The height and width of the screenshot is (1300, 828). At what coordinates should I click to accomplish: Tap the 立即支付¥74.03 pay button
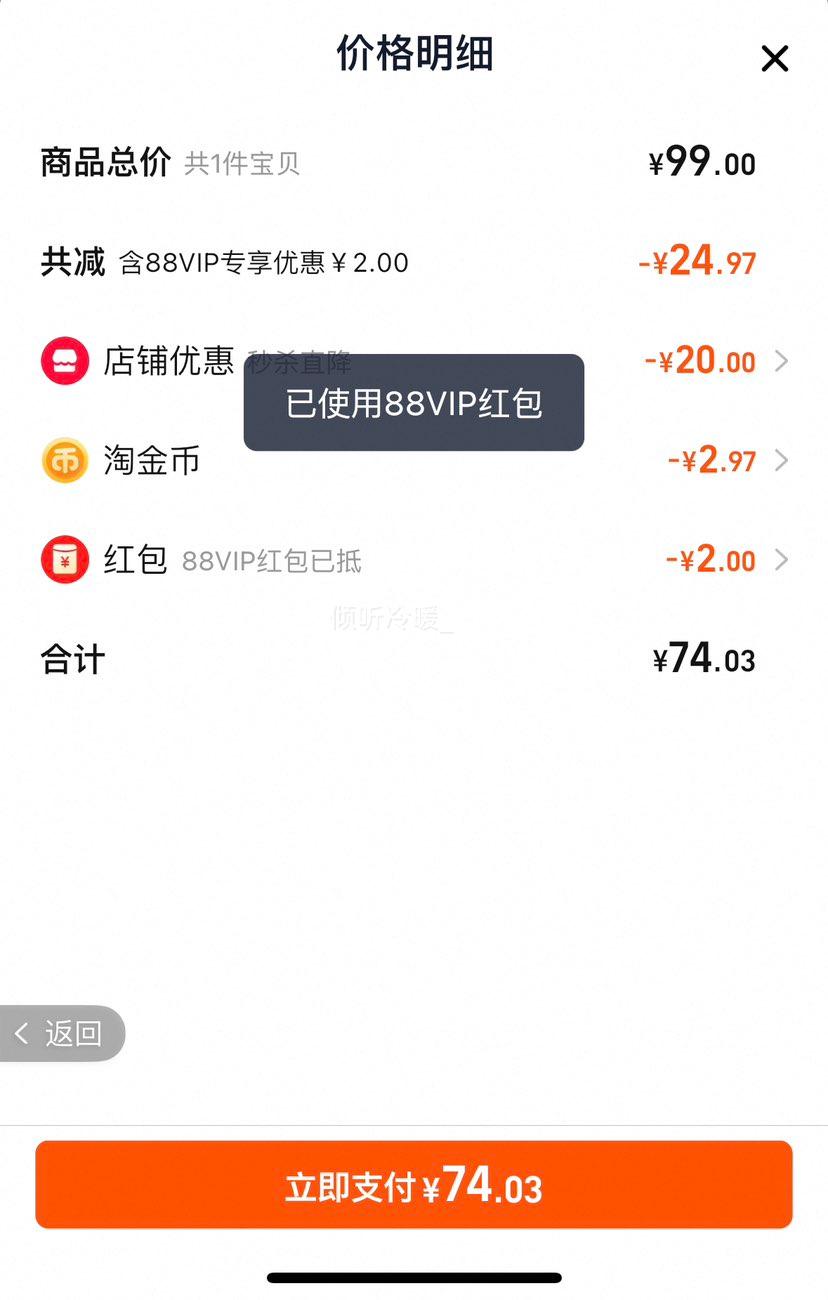(x=414, y=1185)
